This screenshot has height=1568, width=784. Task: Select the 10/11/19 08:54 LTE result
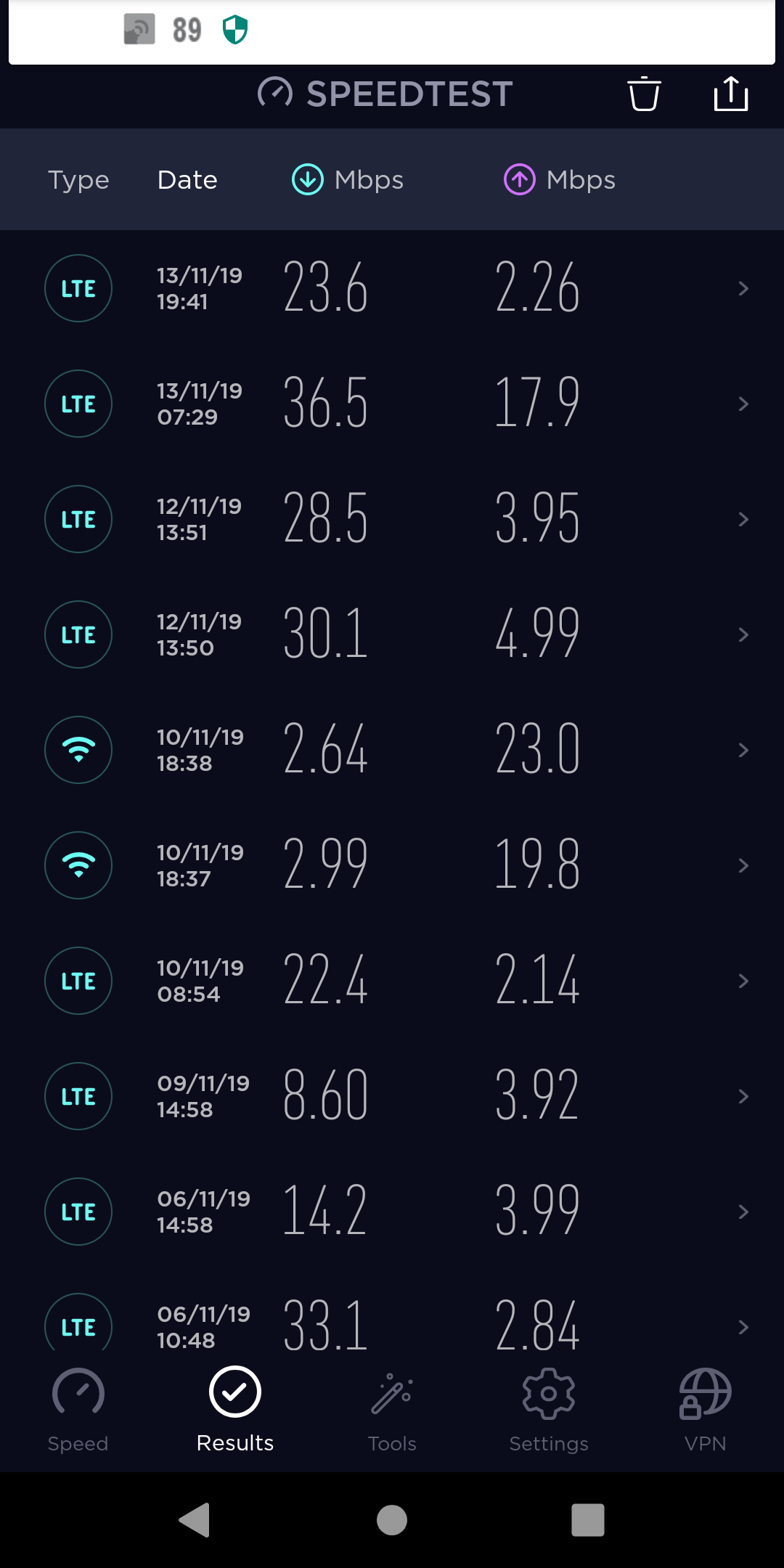pyautogui.click(x=392, y=981)
